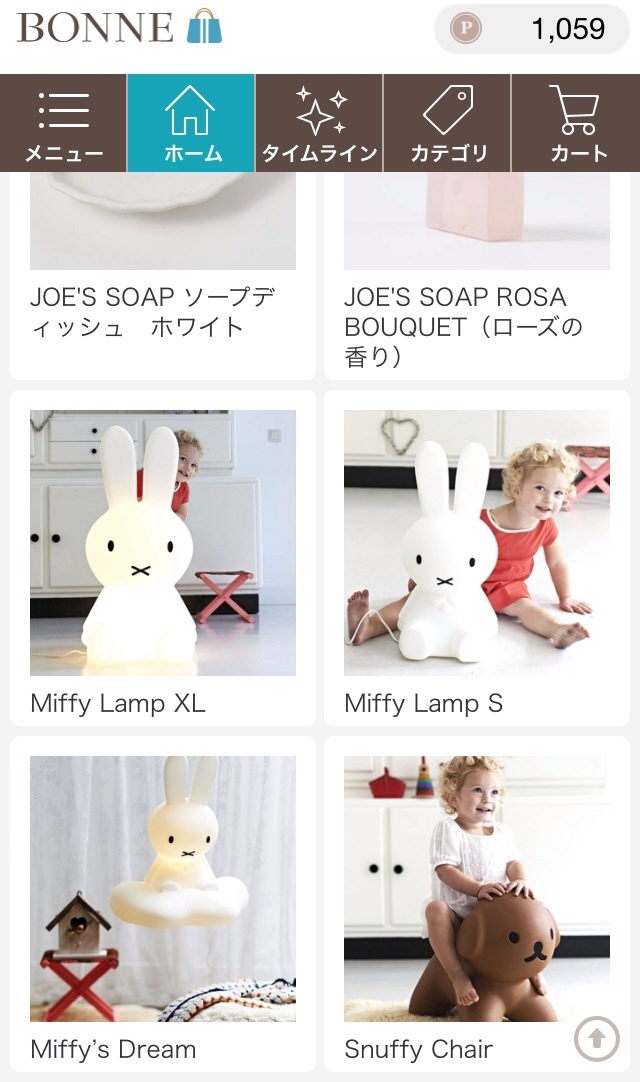View the Snuffy Chair product
The image size is (640, 1082).
click(x=477, y=903)
